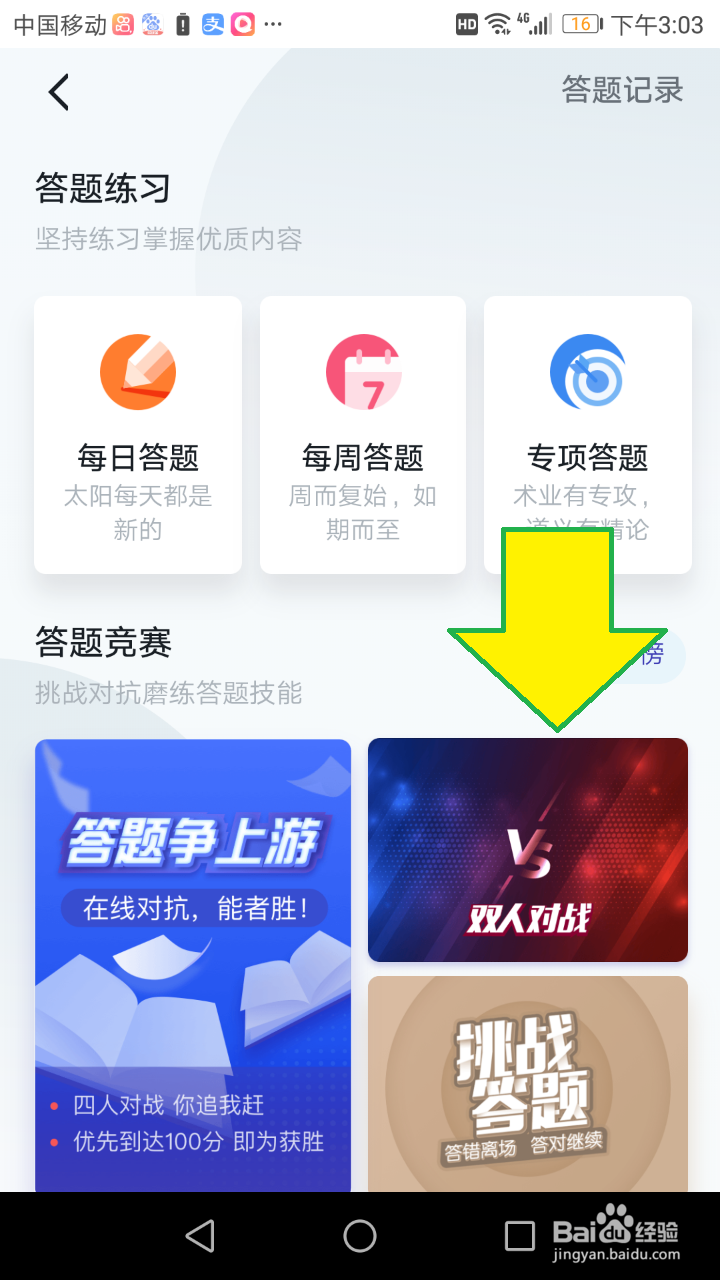Open the 答题争上游 competition banner

click(192, 965)
